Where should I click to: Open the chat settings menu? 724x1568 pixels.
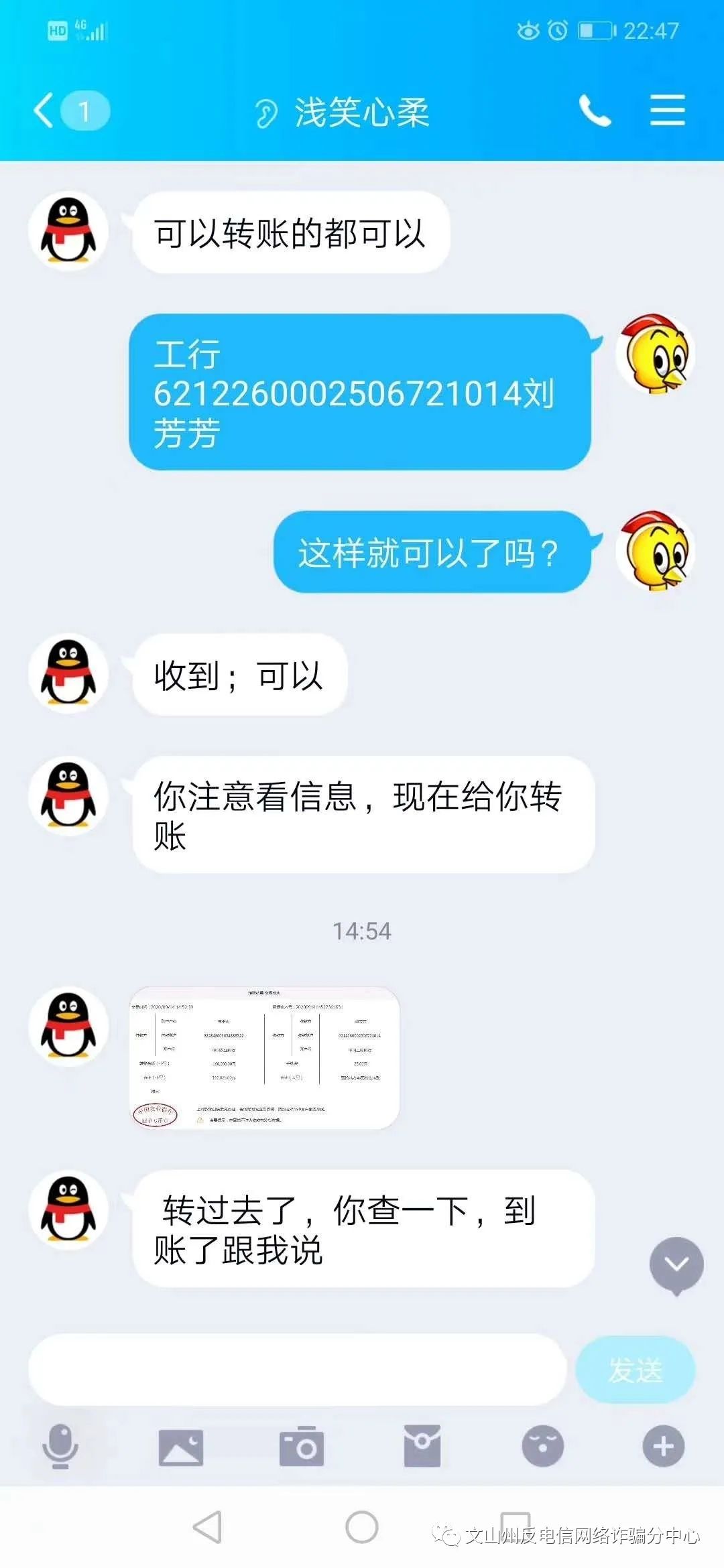pos(667,111)
